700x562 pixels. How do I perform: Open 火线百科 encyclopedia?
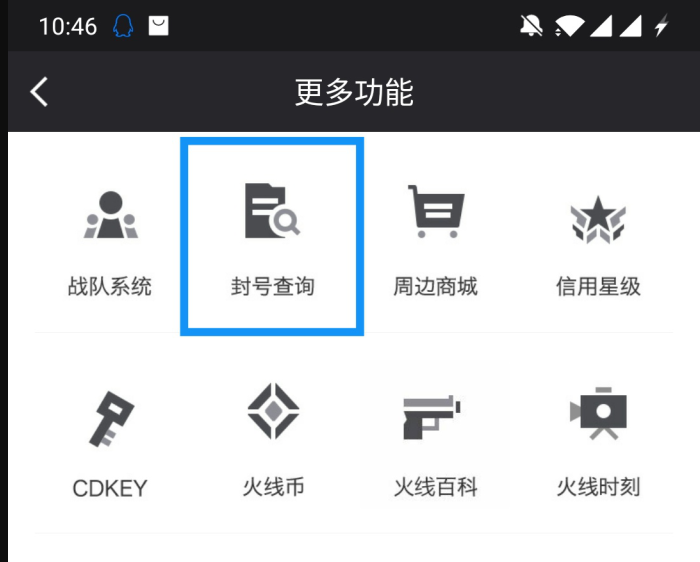pyautogui.click(x=435, y=440)
